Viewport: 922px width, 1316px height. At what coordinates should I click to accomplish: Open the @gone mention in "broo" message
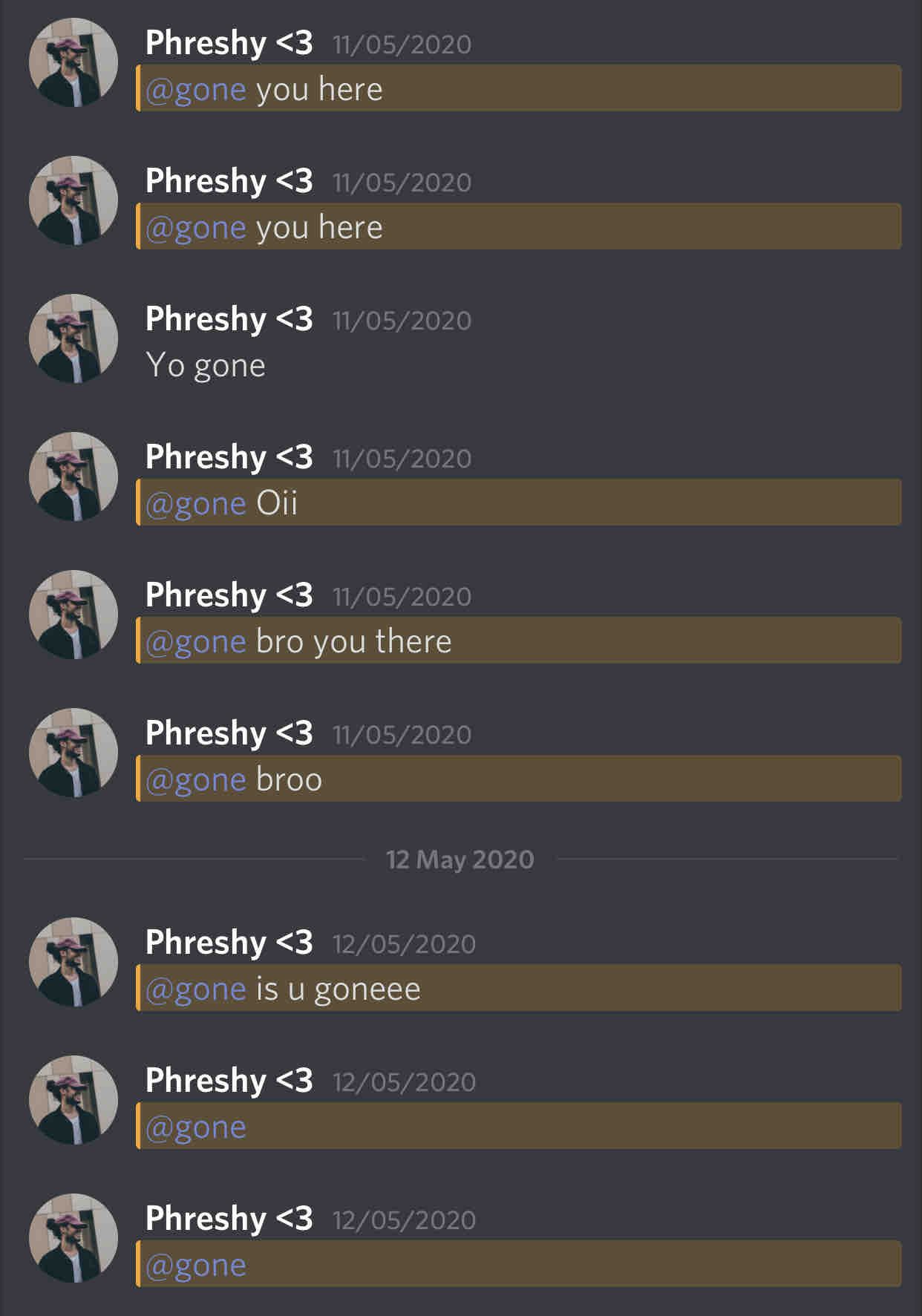click(196, 779)
